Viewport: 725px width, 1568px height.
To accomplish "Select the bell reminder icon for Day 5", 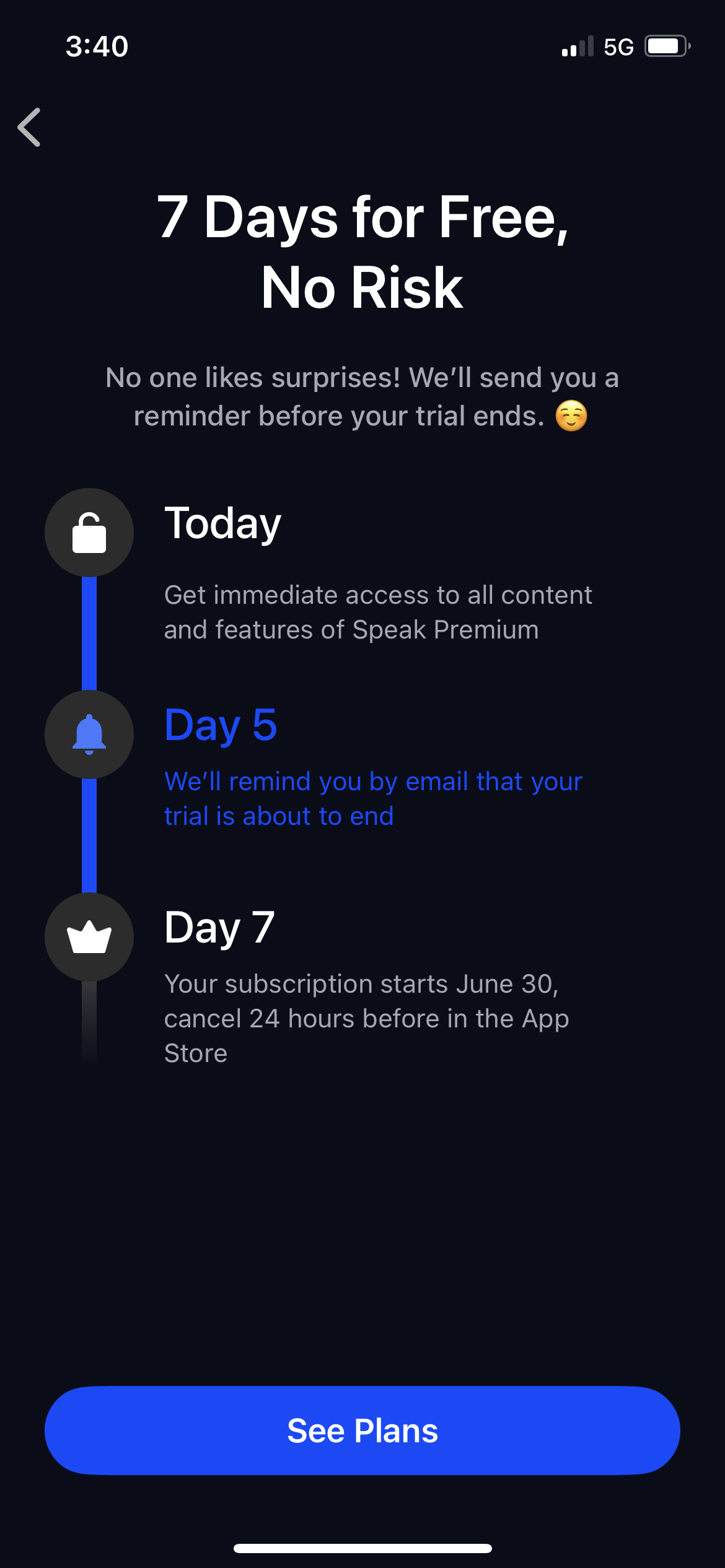I will [x=89, y=734].
